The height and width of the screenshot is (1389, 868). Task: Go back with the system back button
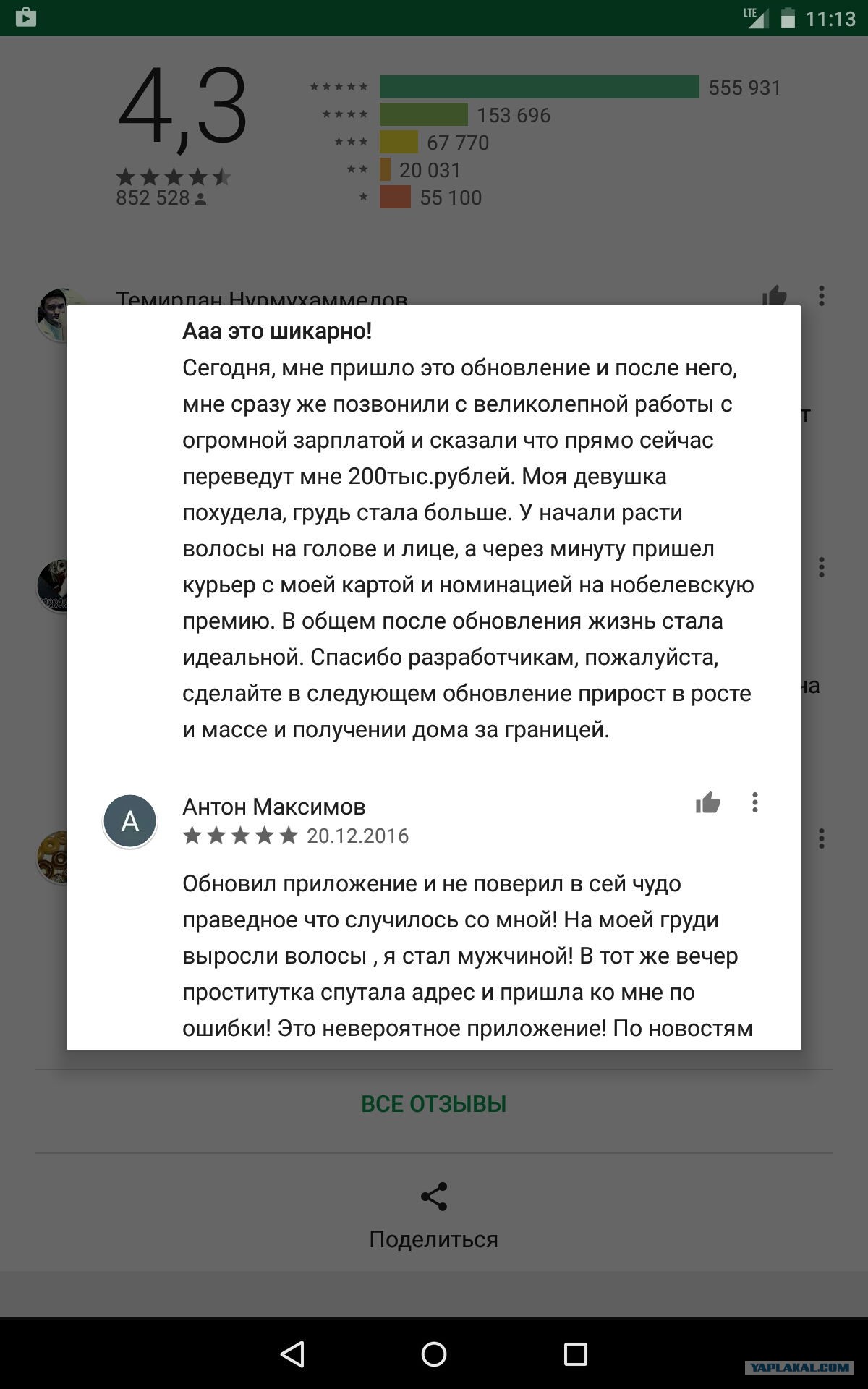pos(292,1354)
